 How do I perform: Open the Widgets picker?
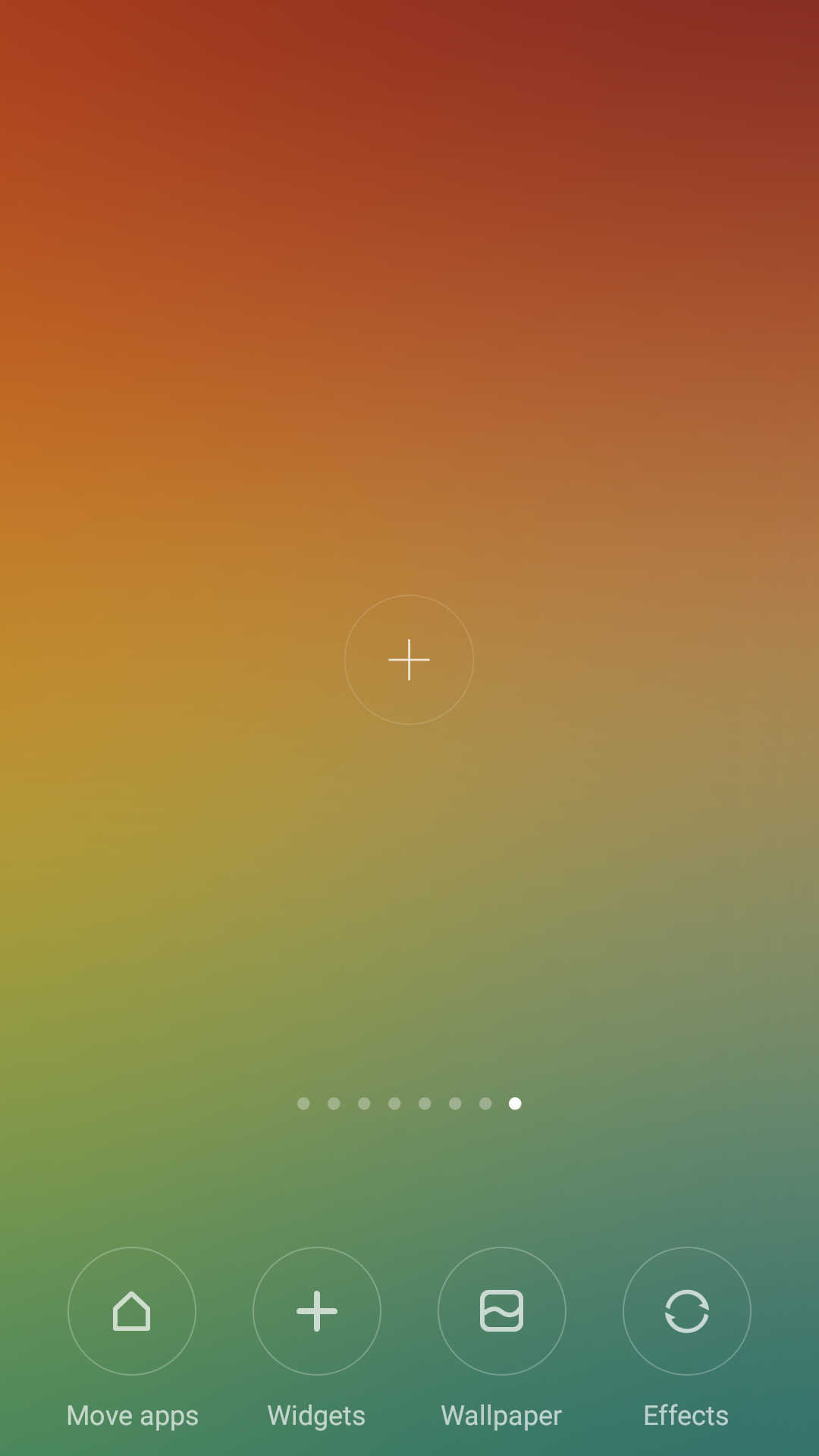(x=317, y=1311)
